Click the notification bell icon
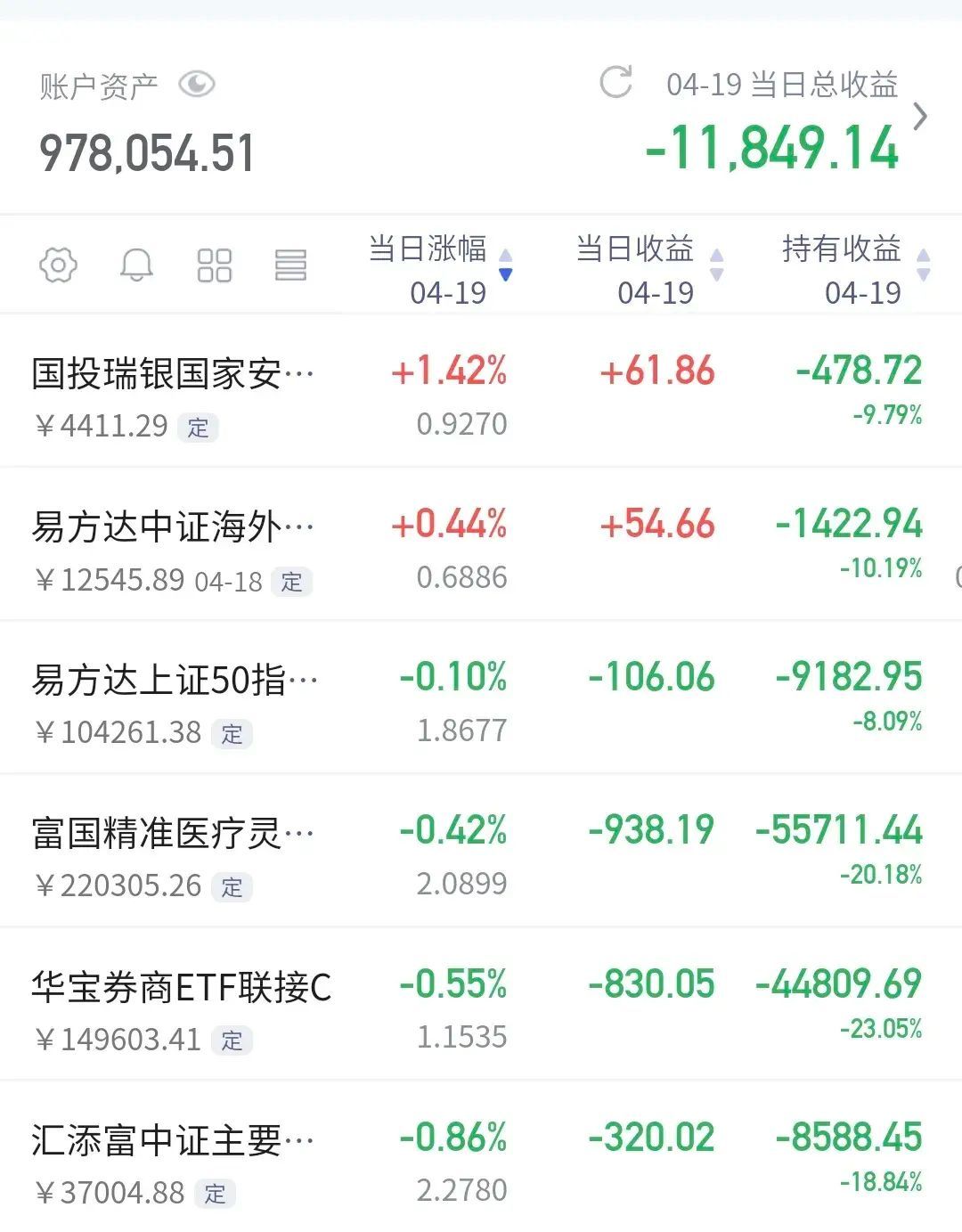 (135, 265)
